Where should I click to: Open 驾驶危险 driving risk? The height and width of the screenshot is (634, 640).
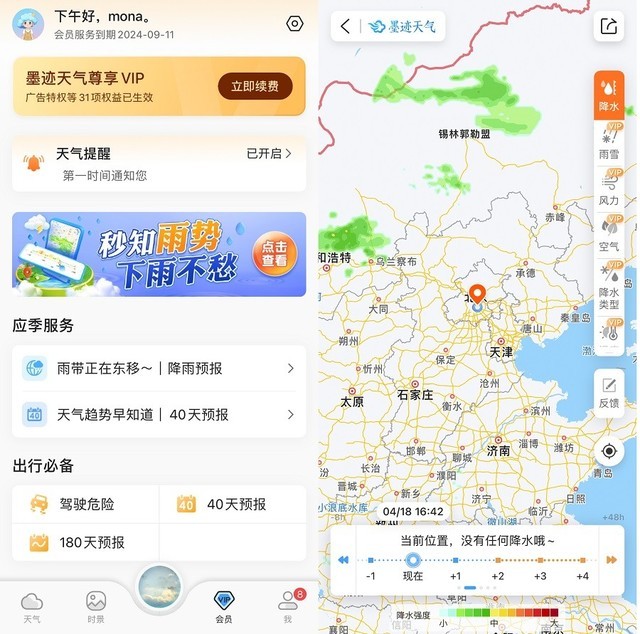[x=86, y=504]
